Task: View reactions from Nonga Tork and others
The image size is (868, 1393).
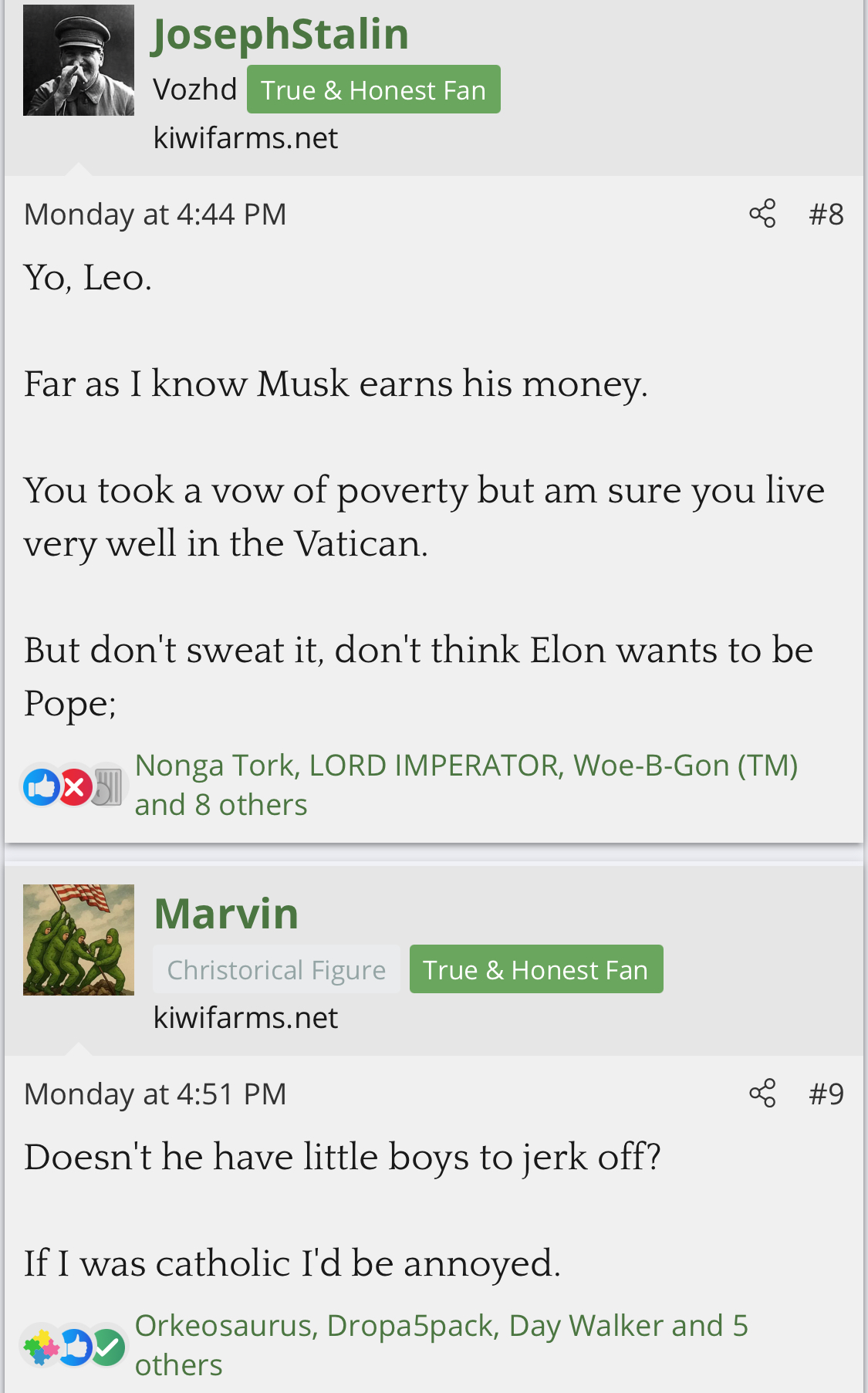Action: (x=465, y=785)
